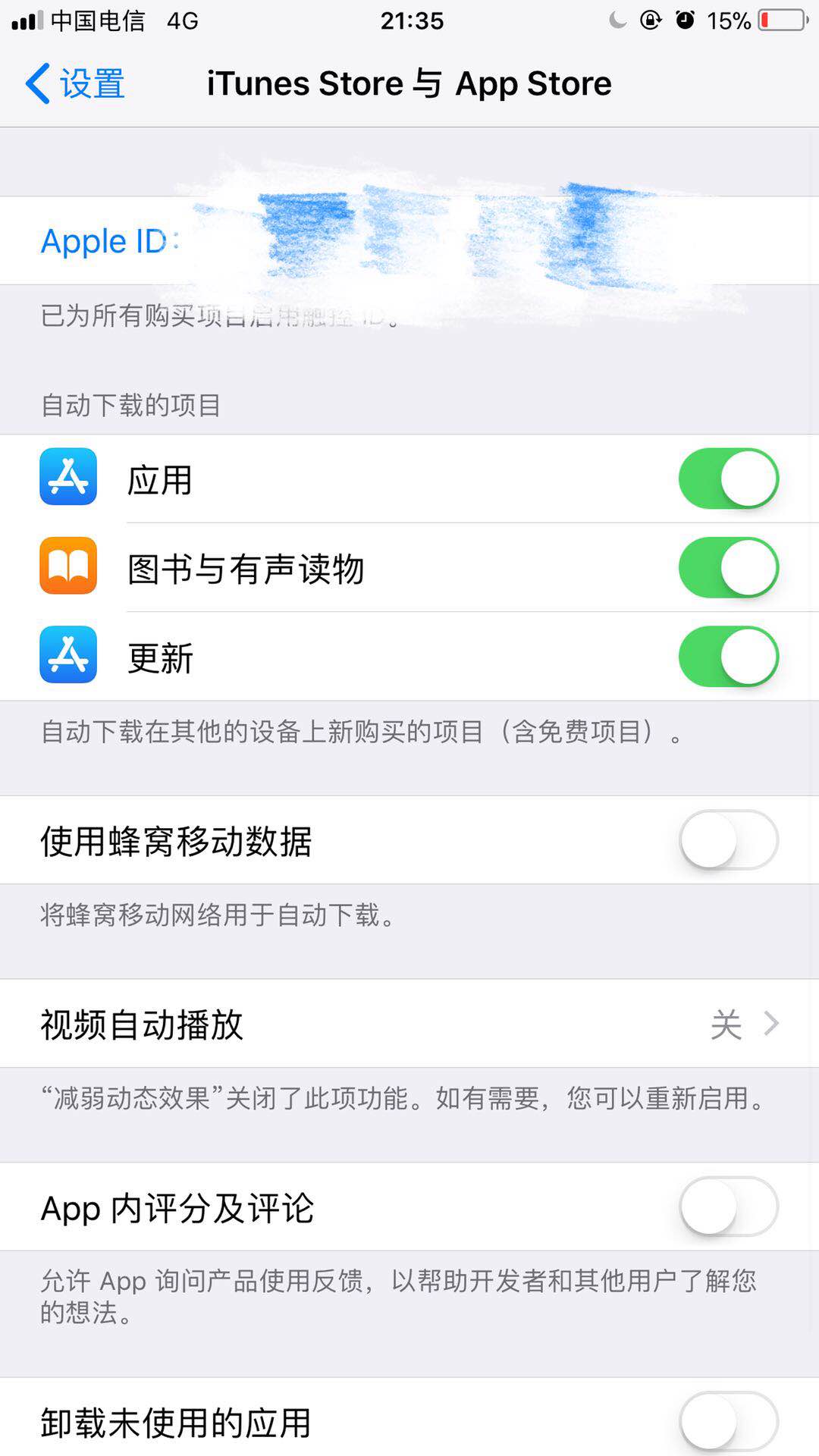Enable the App 内评分及评论 toggle
Image resolution: width=819 pixels, height=1456 pixels.
tap(727, 1209)
